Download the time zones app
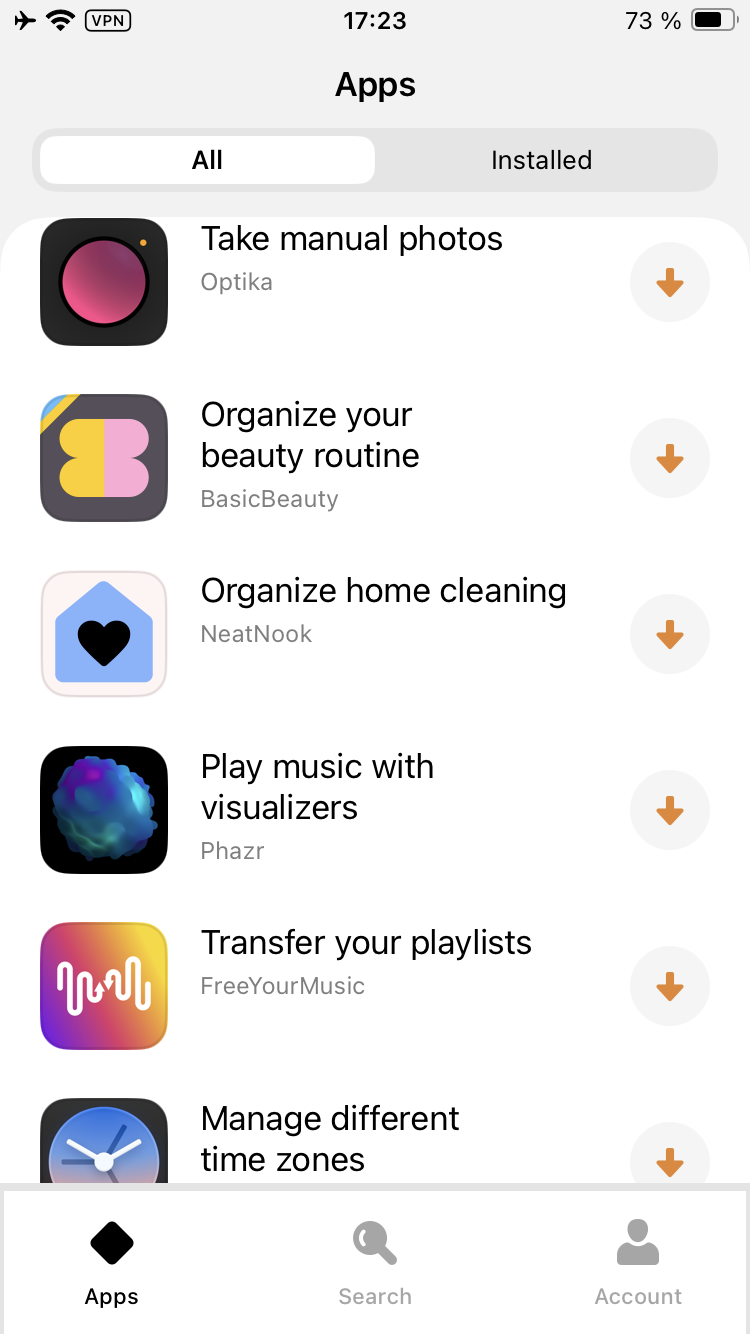750x1334 pixels. [x=669, y=1158]
